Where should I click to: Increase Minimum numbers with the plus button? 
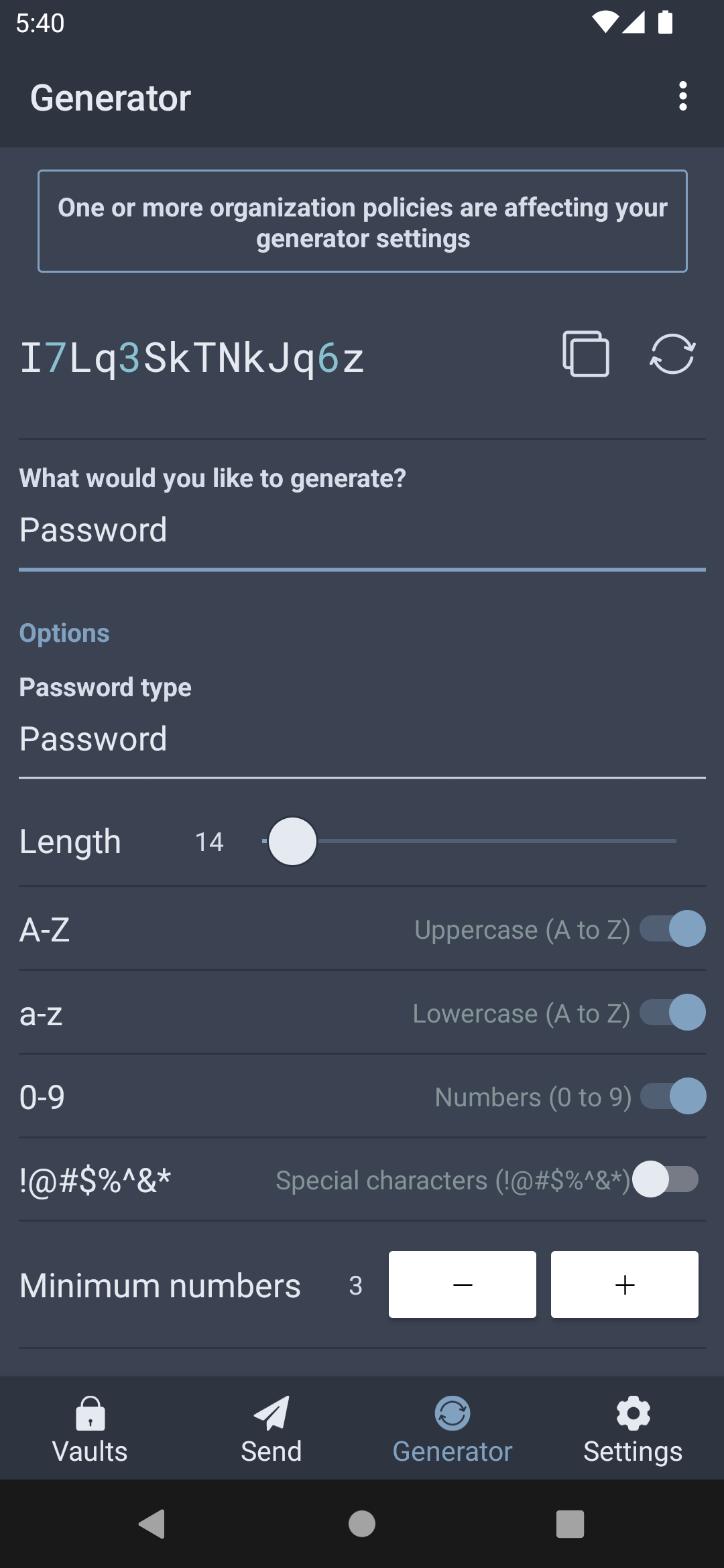tap(624, 1285)
